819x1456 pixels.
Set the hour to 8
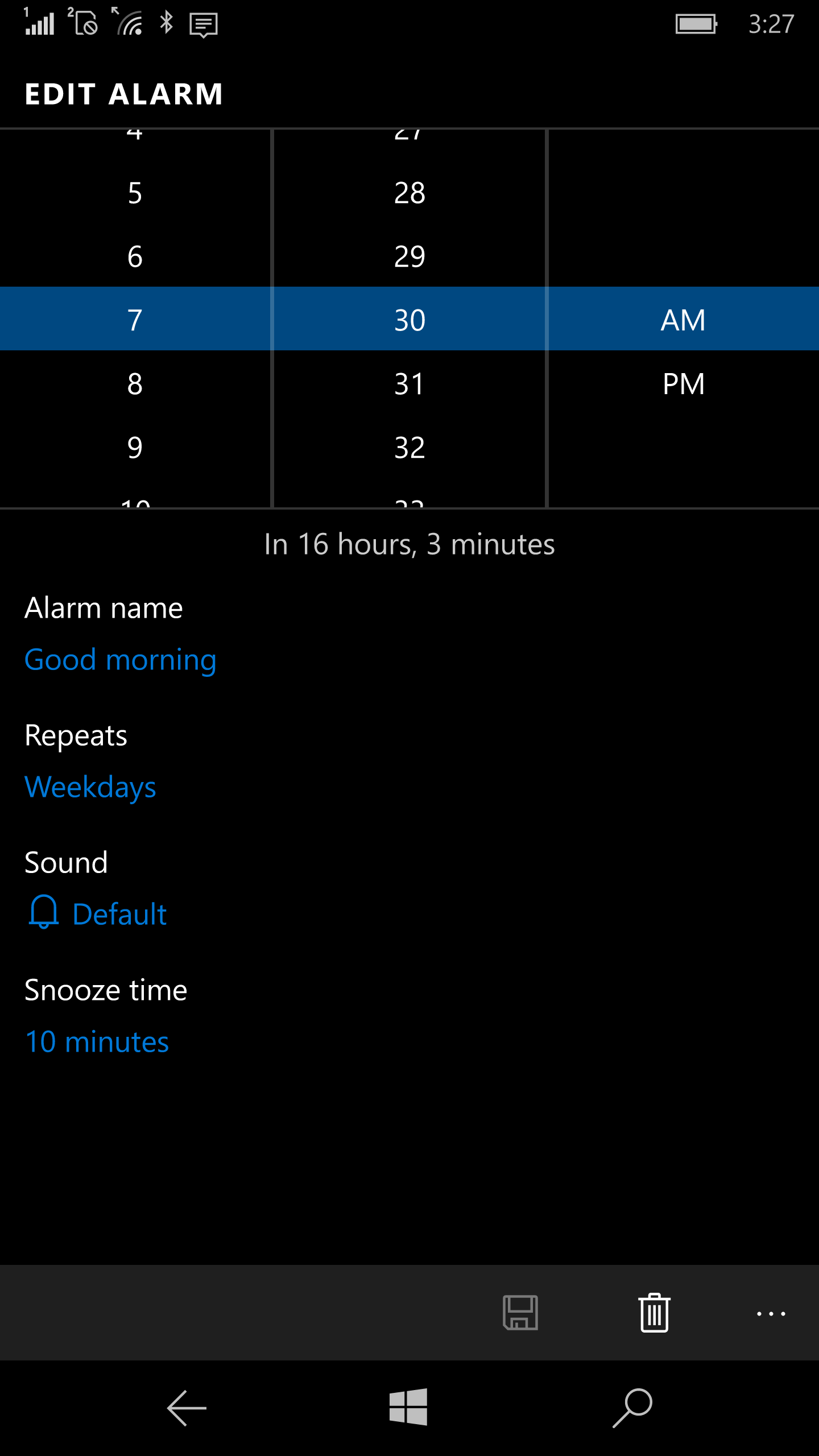[x=135, y=384]
